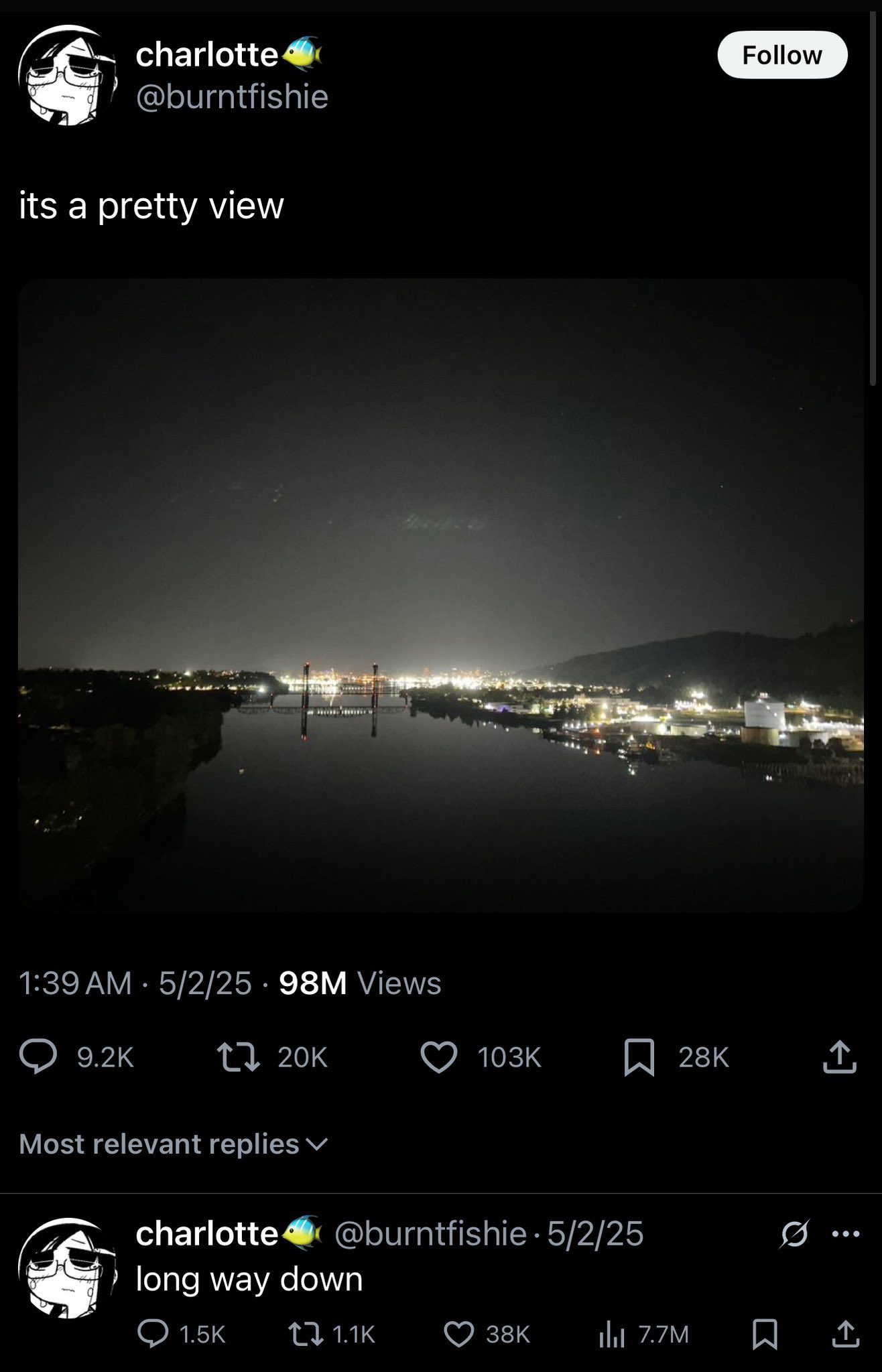Open charlotte's profile picture on main post
The image size is (882, 1372).
68,75
